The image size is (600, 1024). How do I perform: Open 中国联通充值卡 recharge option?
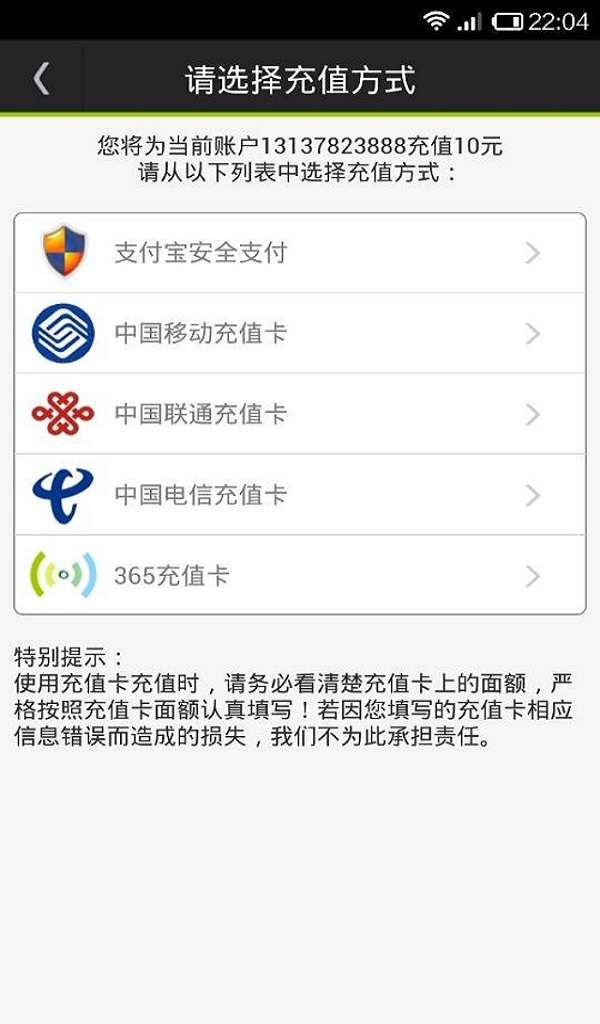[300, 414]
